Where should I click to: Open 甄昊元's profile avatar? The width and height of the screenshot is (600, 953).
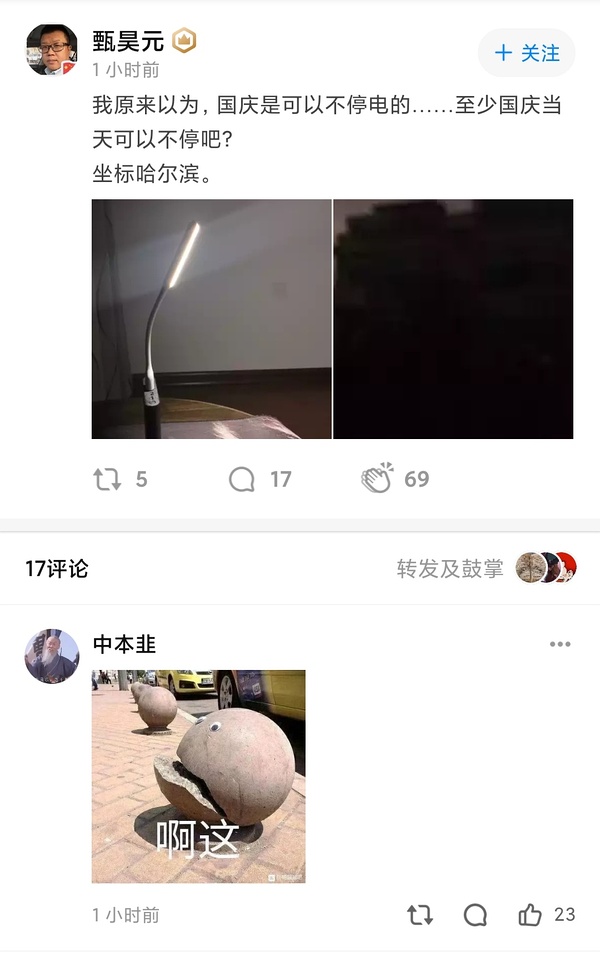[51, 50]
